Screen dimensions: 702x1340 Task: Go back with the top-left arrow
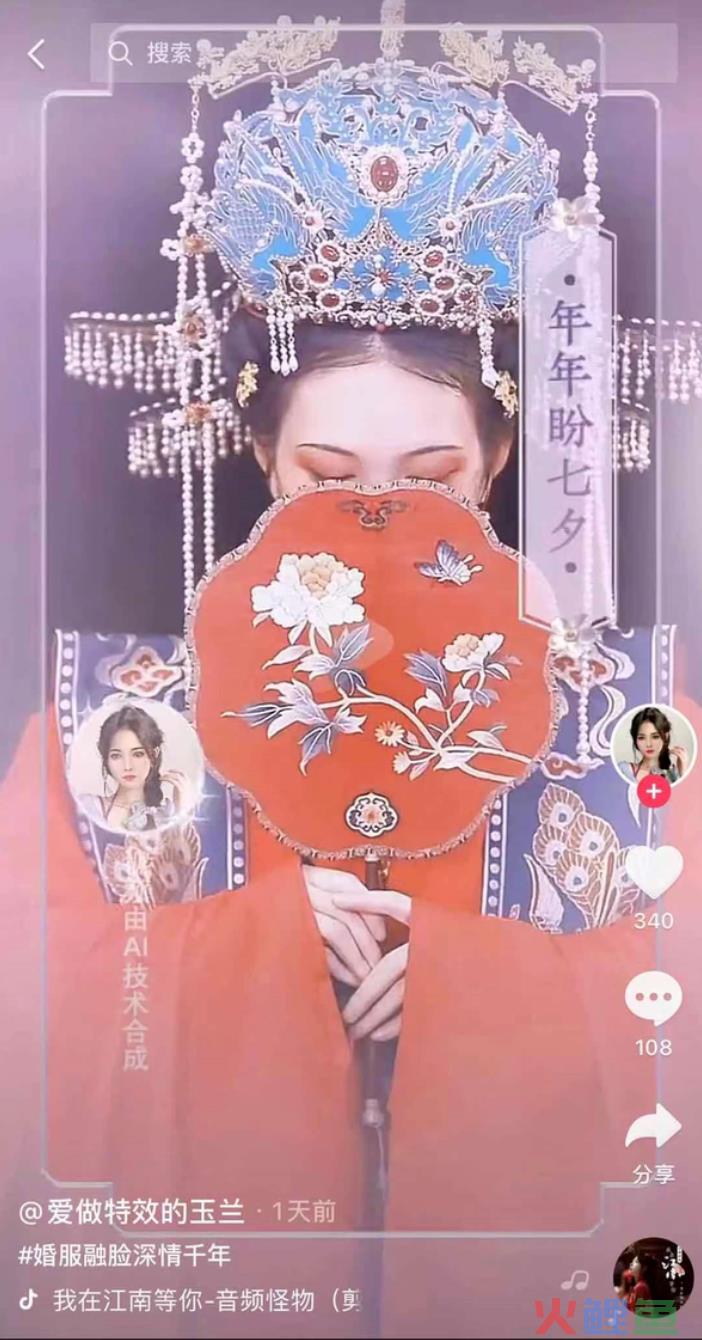(37, 54)
